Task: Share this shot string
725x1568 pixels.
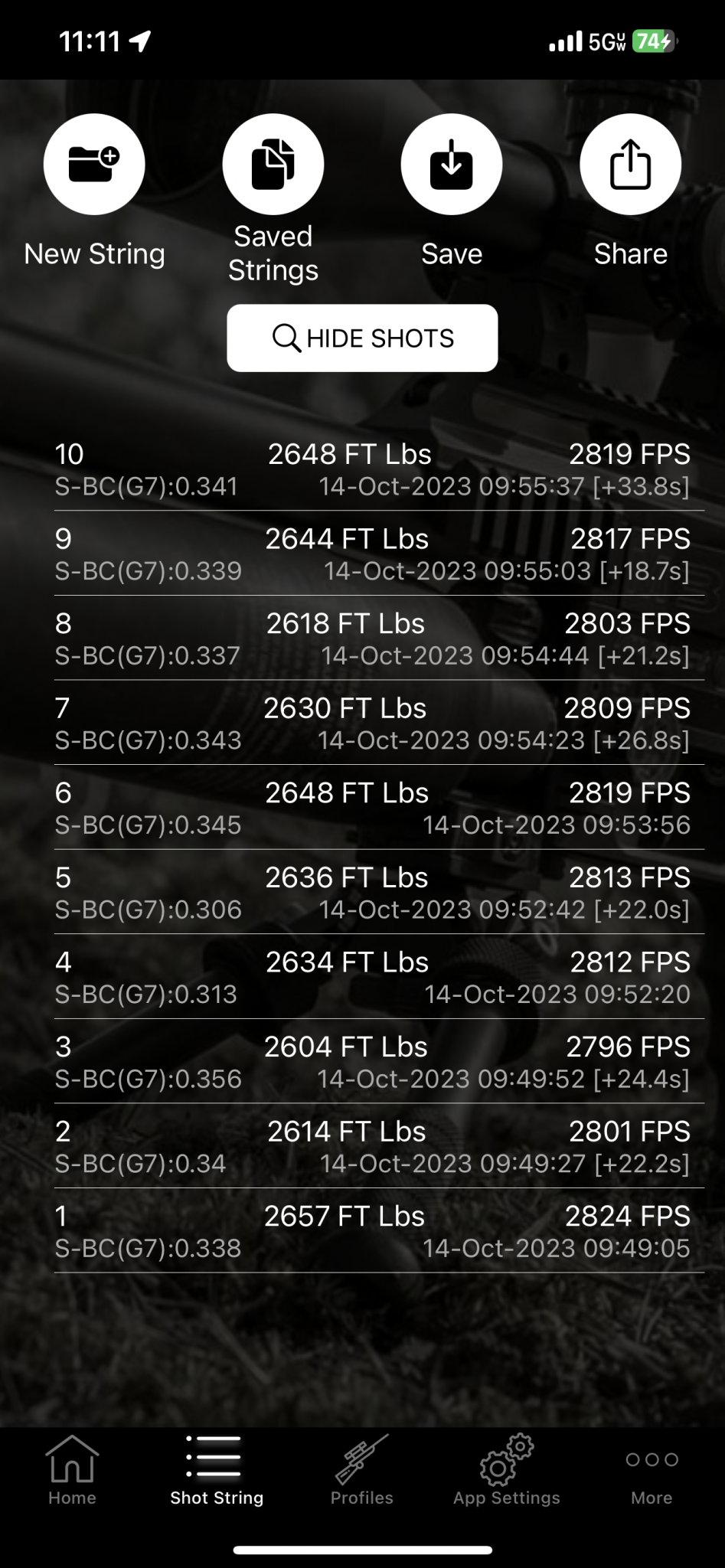Action: click(630, 165)
